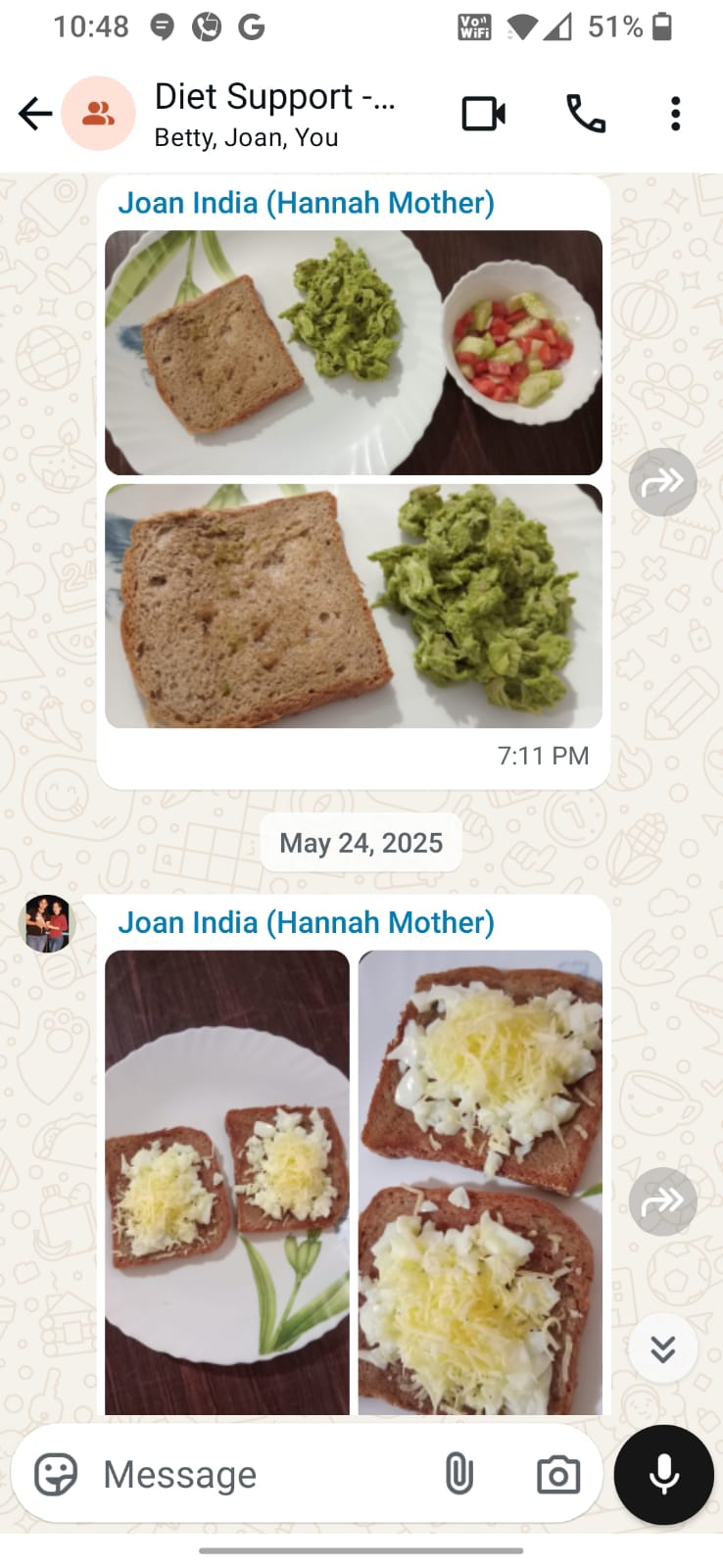Open the emoji and sticker picker

click(x=56, y=1474)
